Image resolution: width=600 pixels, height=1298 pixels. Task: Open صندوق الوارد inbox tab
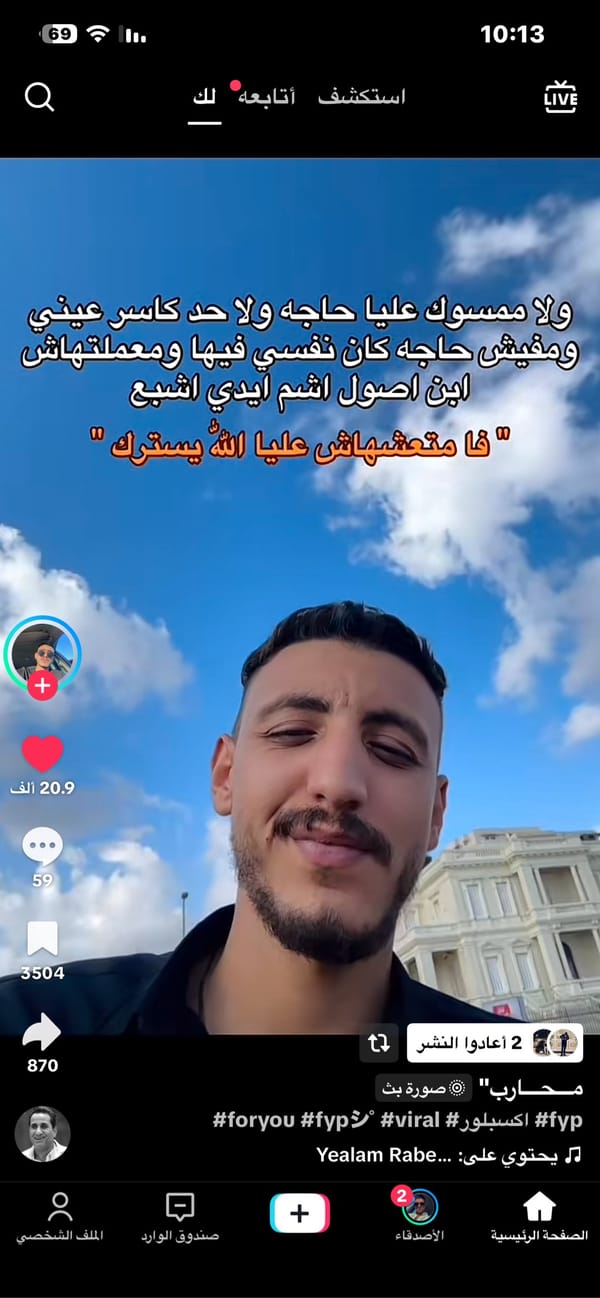[180, 1216]
